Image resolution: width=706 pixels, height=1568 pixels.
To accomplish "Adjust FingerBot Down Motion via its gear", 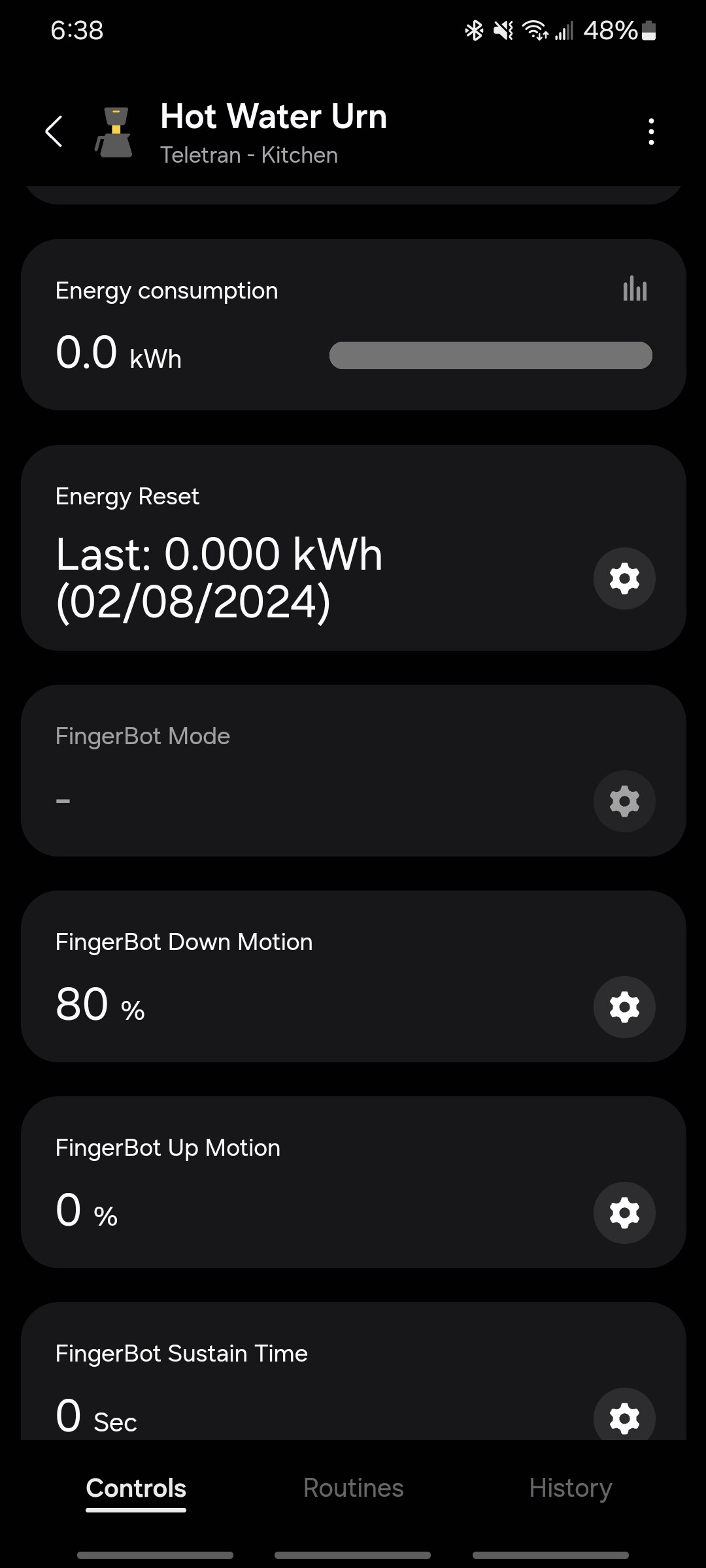I will coord(624,1007).
